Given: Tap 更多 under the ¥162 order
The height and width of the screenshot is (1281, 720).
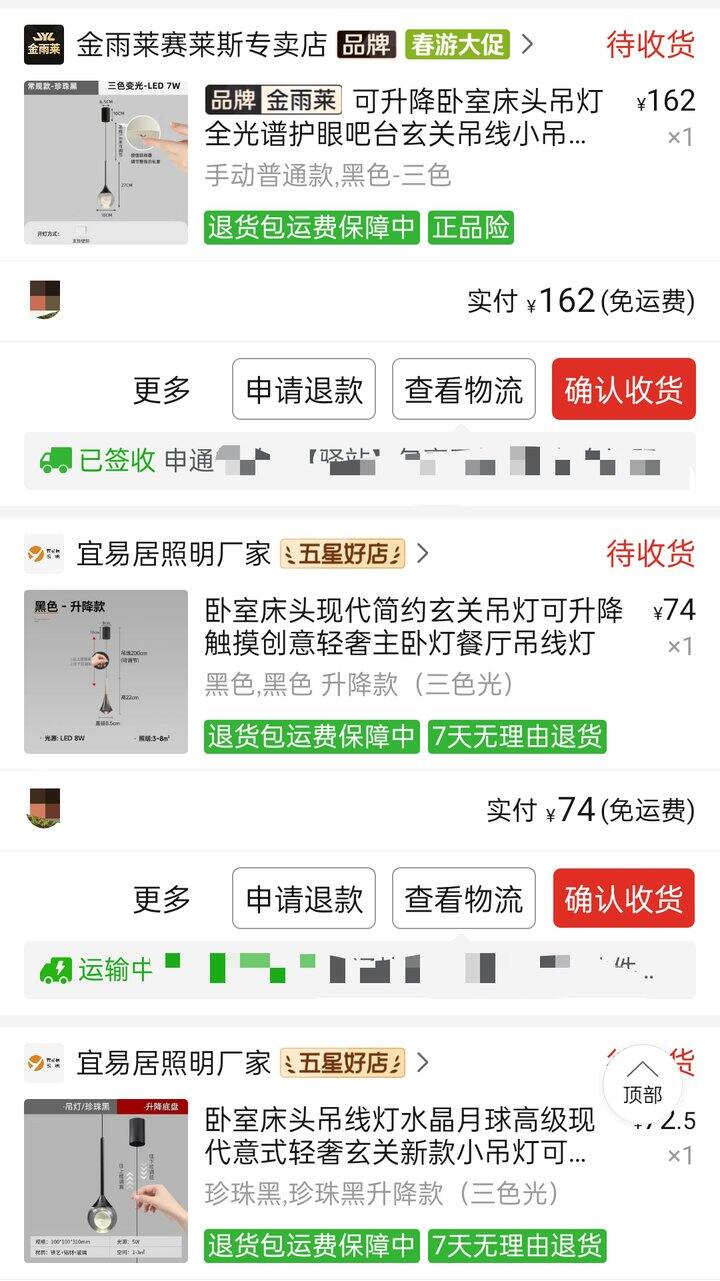Looking at the screenshot, I should click(x=162, y=390).
